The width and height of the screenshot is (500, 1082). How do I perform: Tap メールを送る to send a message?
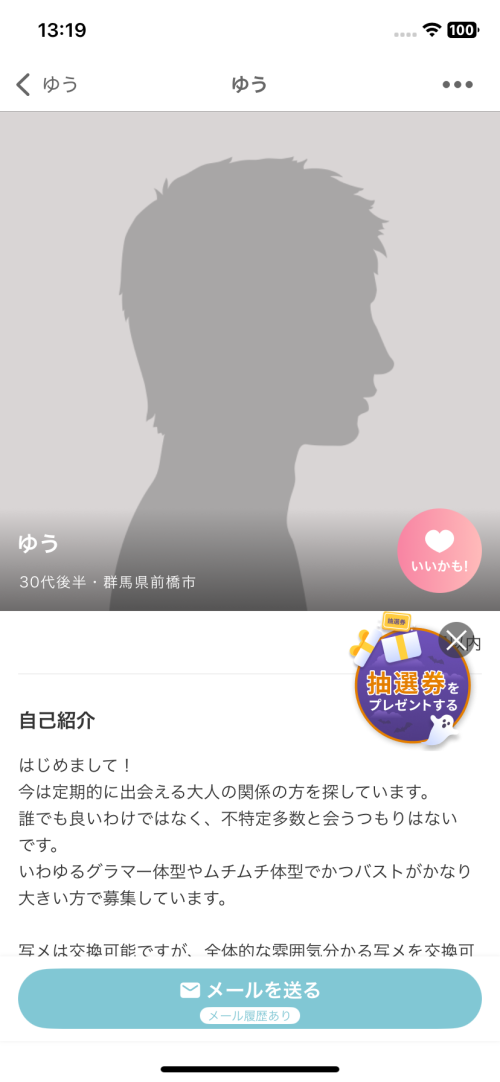click(250, 998)
